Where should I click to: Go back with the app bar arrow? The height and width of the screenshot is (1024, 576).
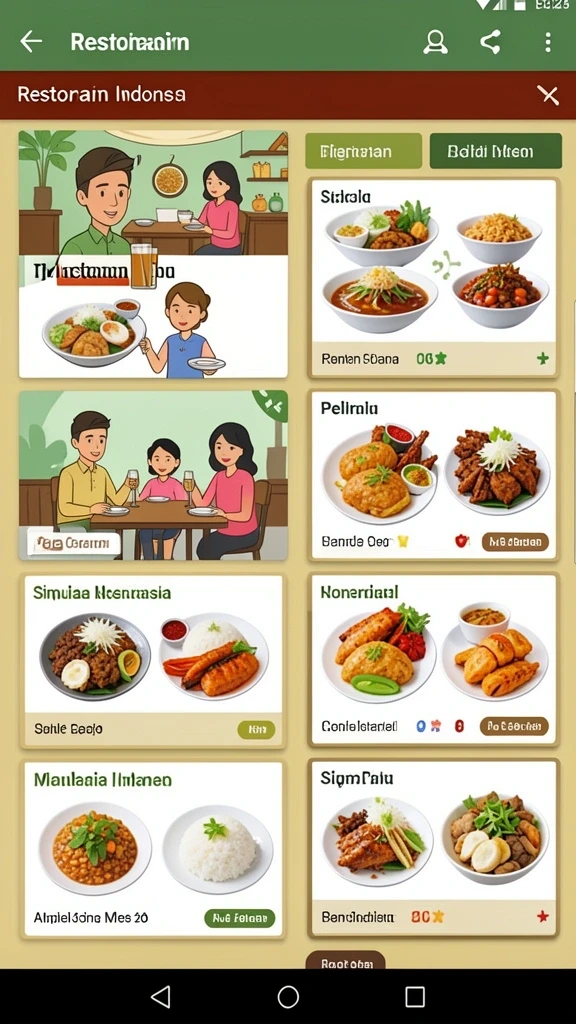click(x=31, y=42)
